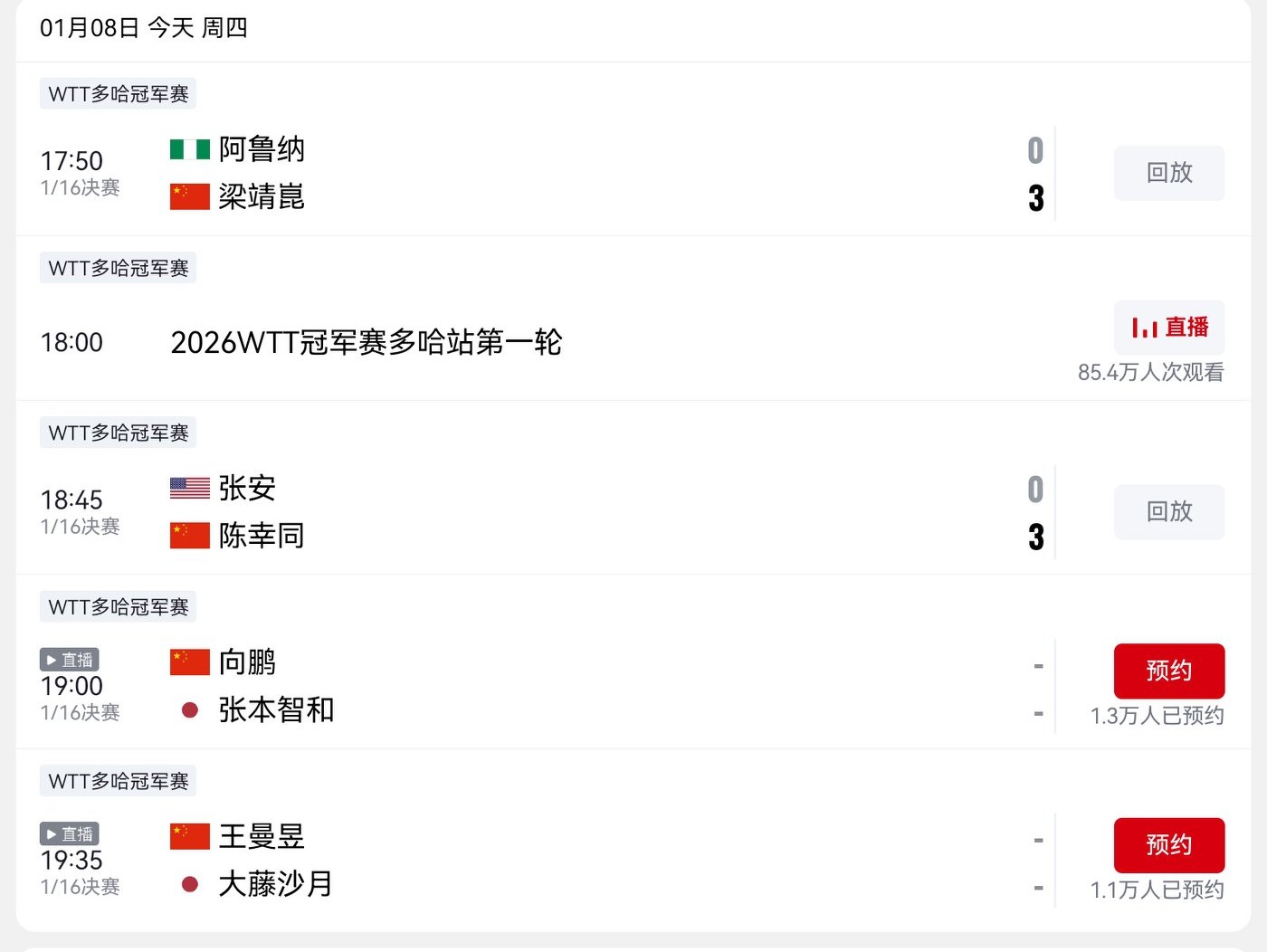Watch replay of 阿鲁纳 vs 梁靖崑 match
Screen dimensions: 1267x952
click(x=1168, y=173)
